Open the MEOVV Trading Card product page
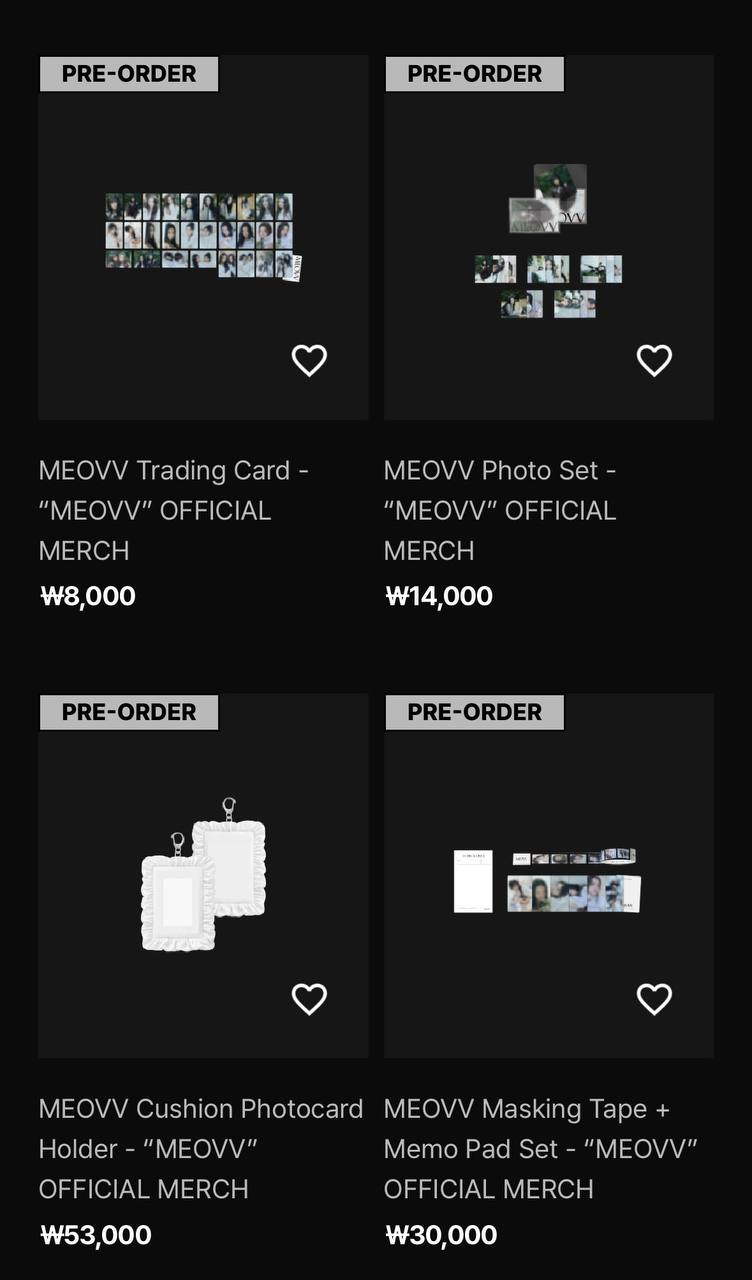 click(x=172, y=510)
